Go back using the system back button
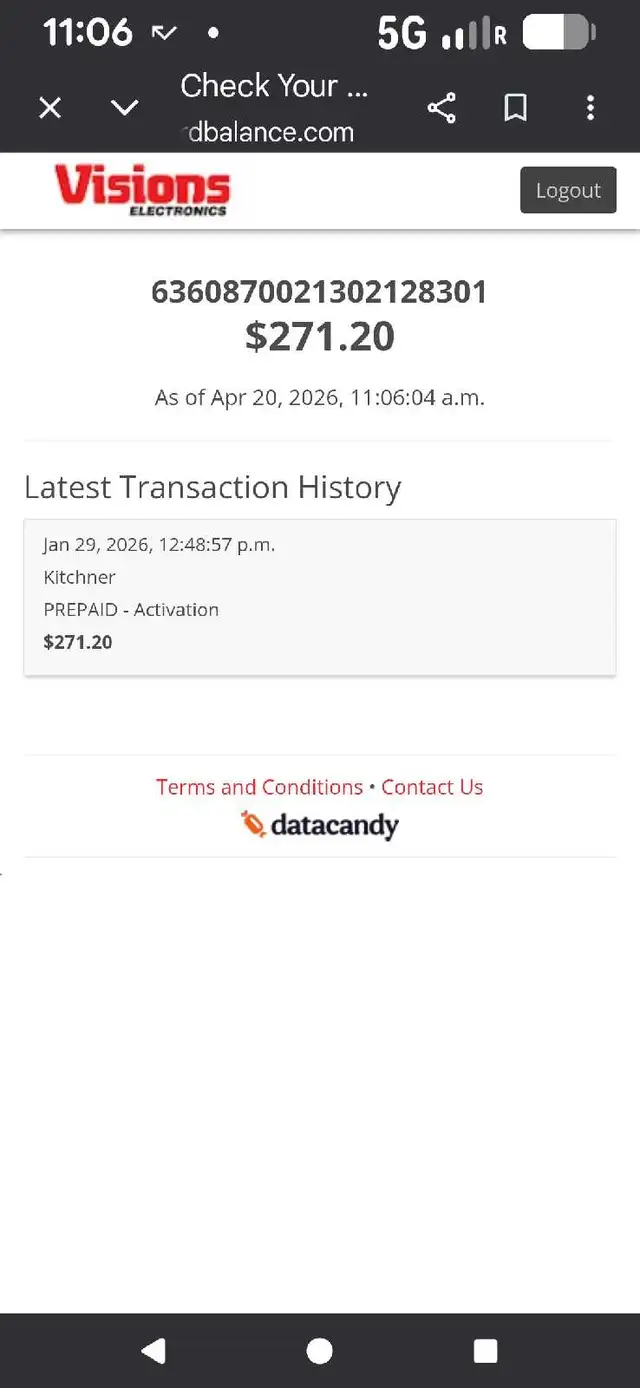The width and height of the screenshot is (640, 1388). [153, 1351]
